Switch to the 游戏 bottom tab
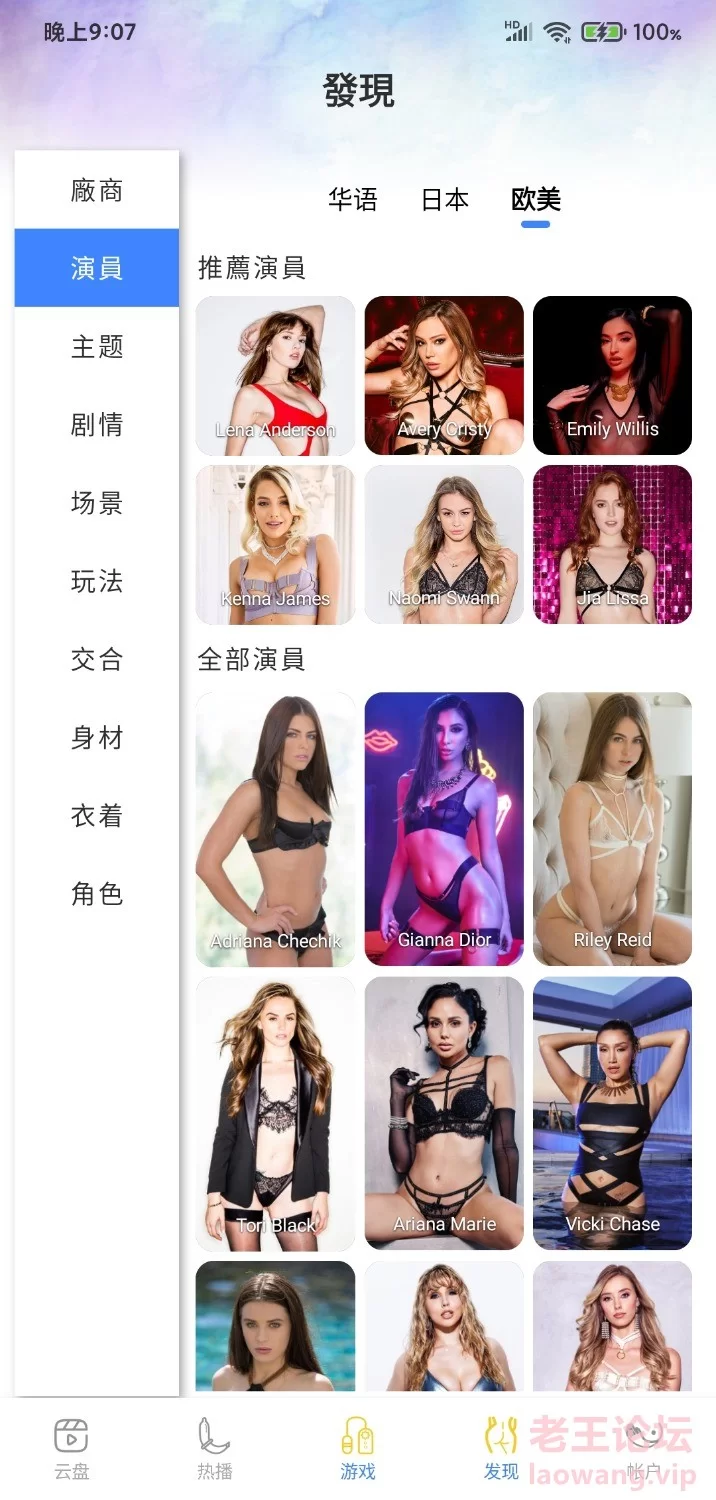 tap(358, 1448)
